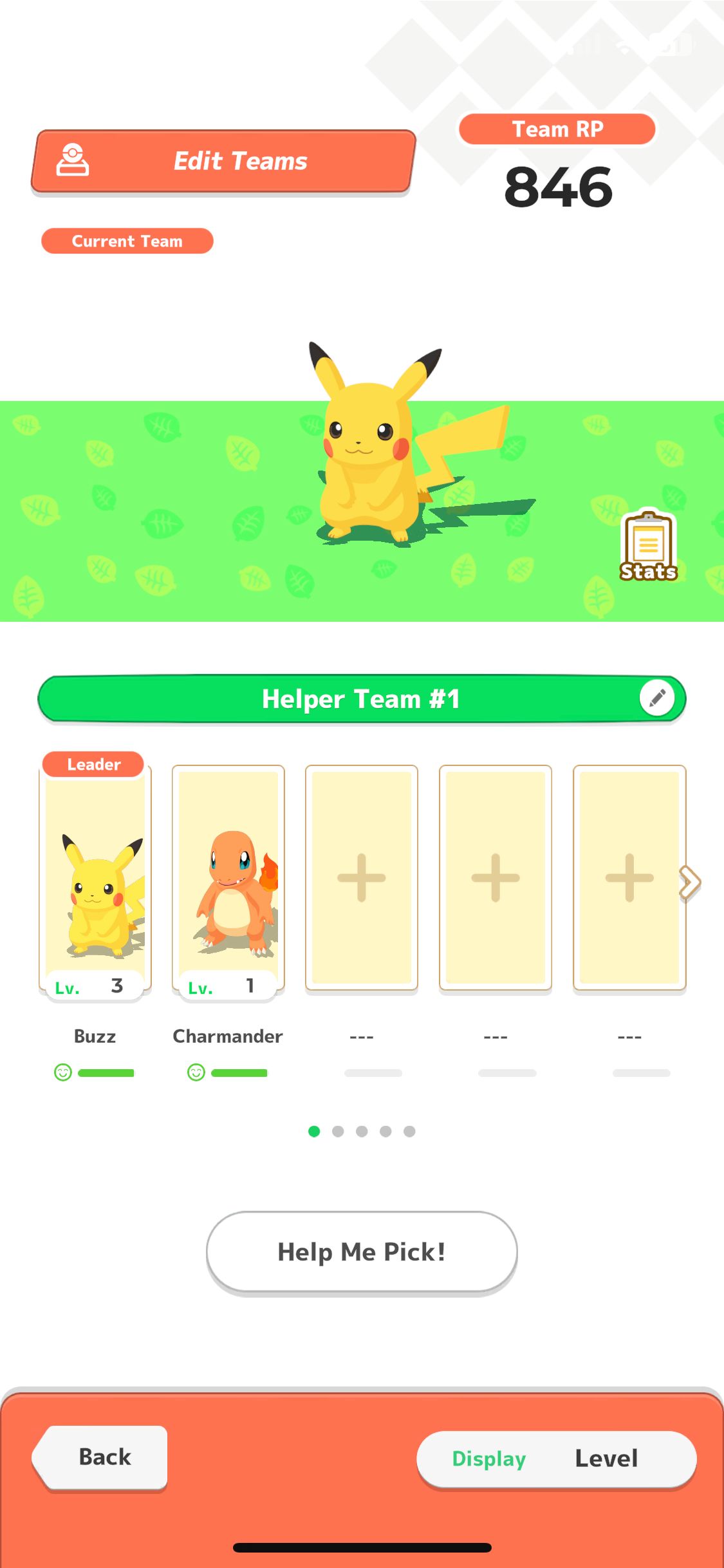Go to next team with right chevron
This screenshot has width=724, height=1568.
click(x=690, y=882)
